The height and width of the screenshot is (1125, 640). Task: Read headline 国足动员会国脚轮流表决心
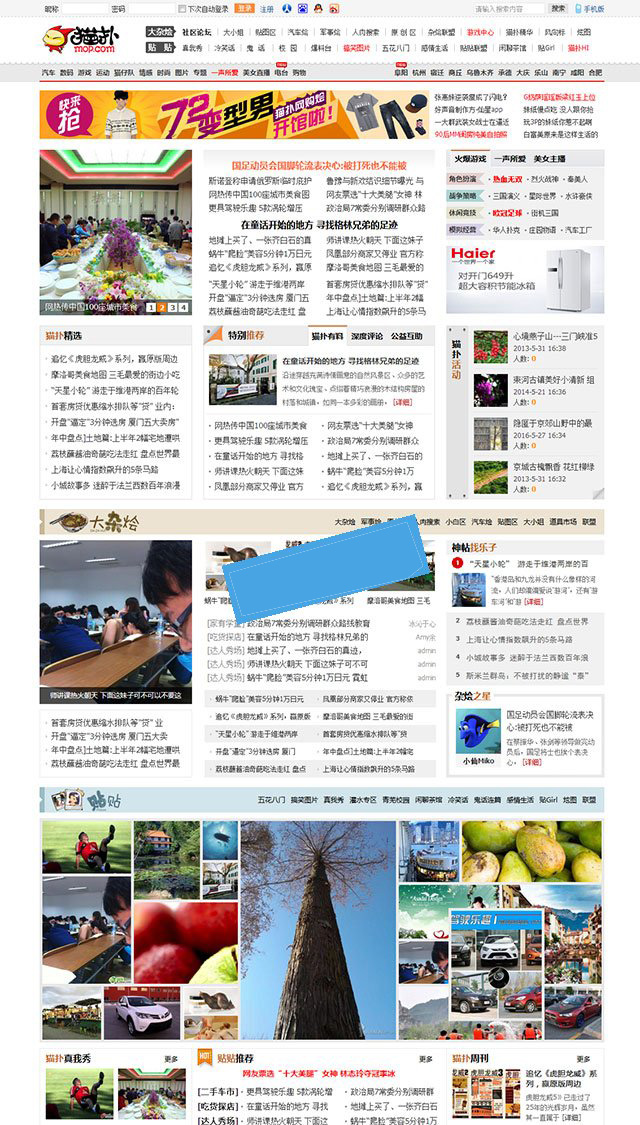click(319, 165)
